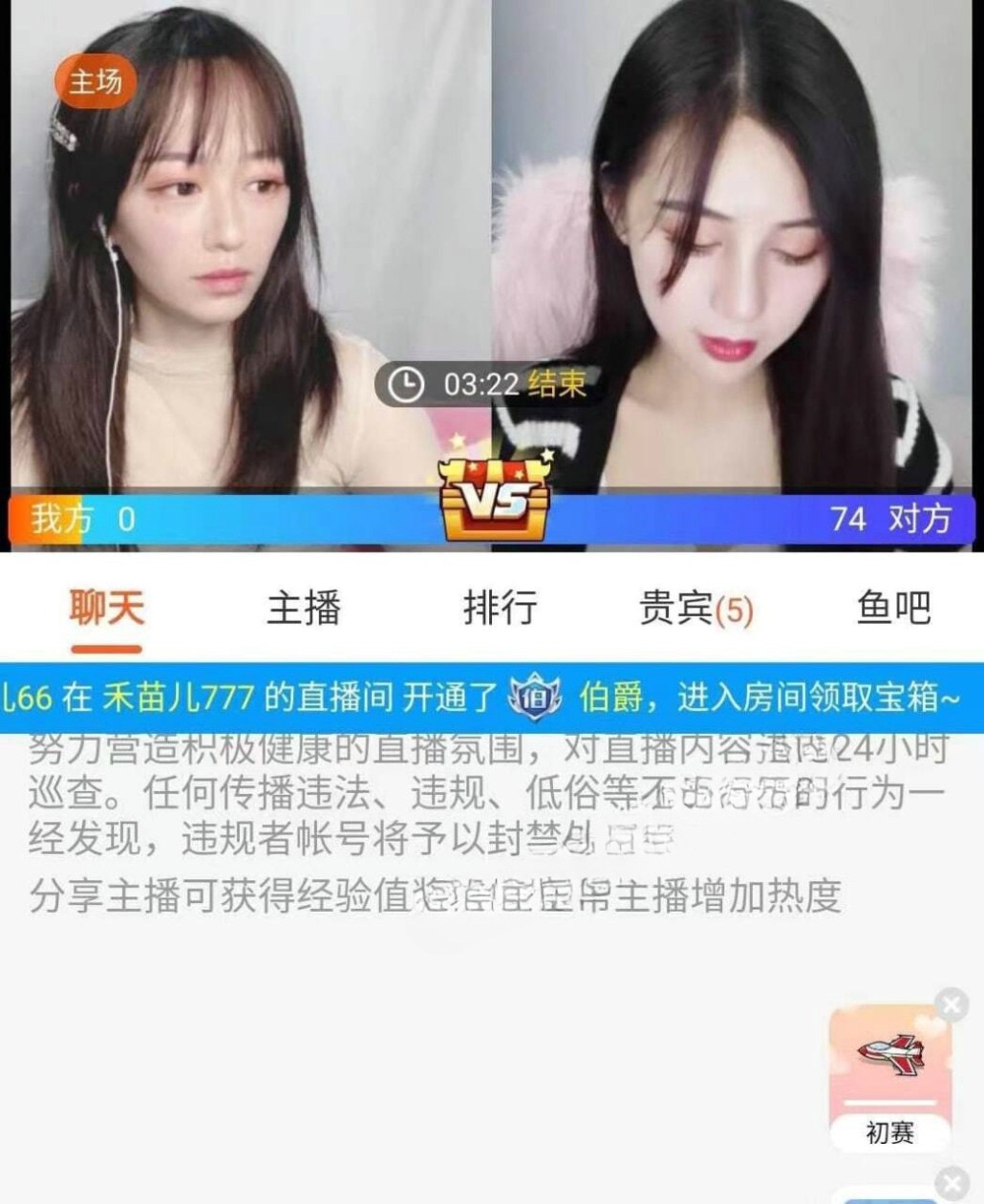Viewport: 984px width, 1204px height.
Task: Open the VS treasure chest
Action: click(x=494, y=499)
